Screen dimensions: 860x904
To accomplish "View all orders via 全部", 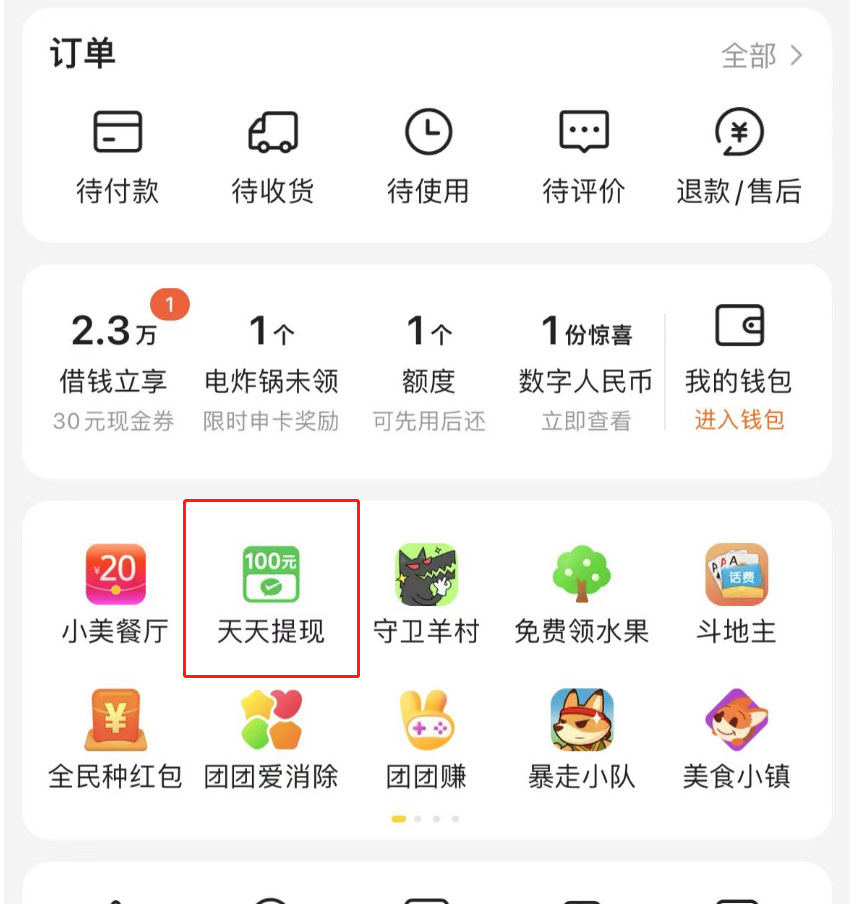I will (762, 56).
